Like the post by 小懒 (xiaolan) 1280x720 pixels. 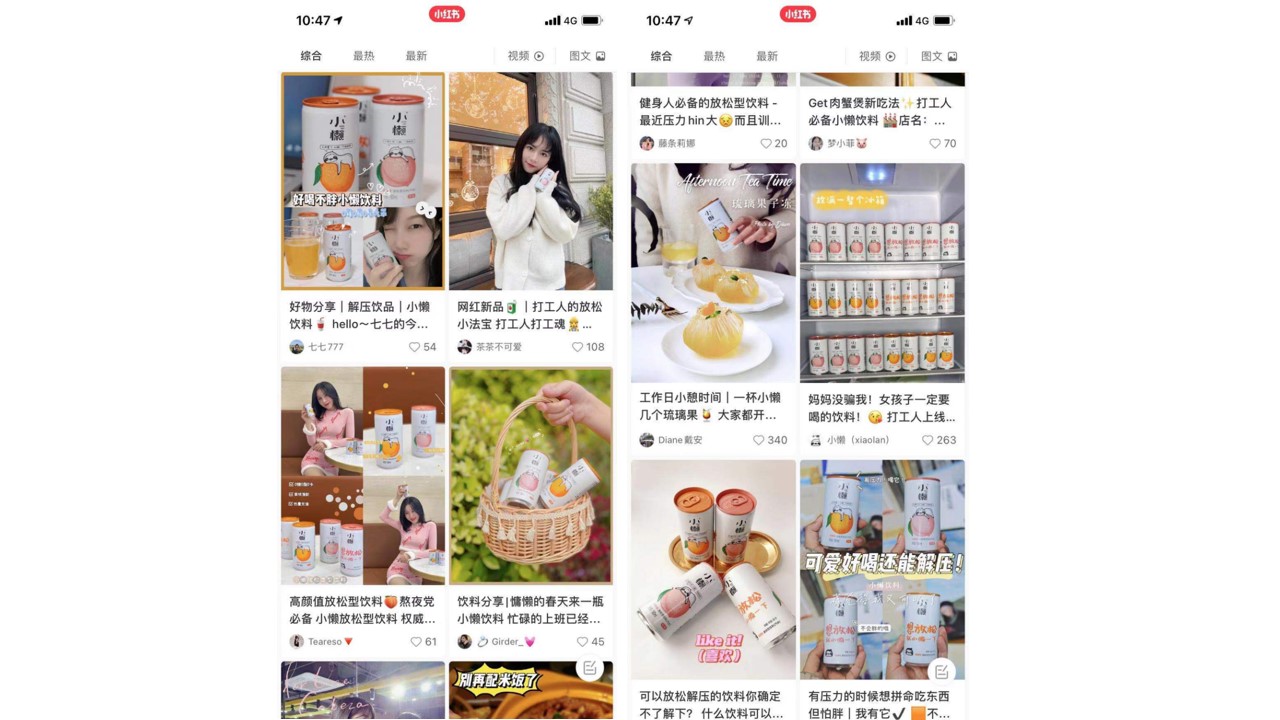(x=928, y=440)
